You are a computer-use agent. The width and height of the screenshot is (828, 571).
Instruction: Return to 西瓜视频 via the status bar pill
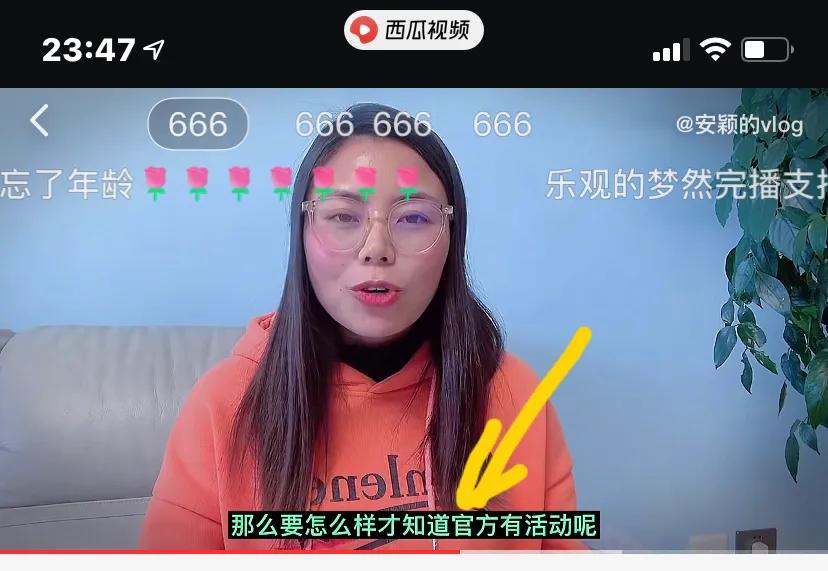(x=413, y=30)
